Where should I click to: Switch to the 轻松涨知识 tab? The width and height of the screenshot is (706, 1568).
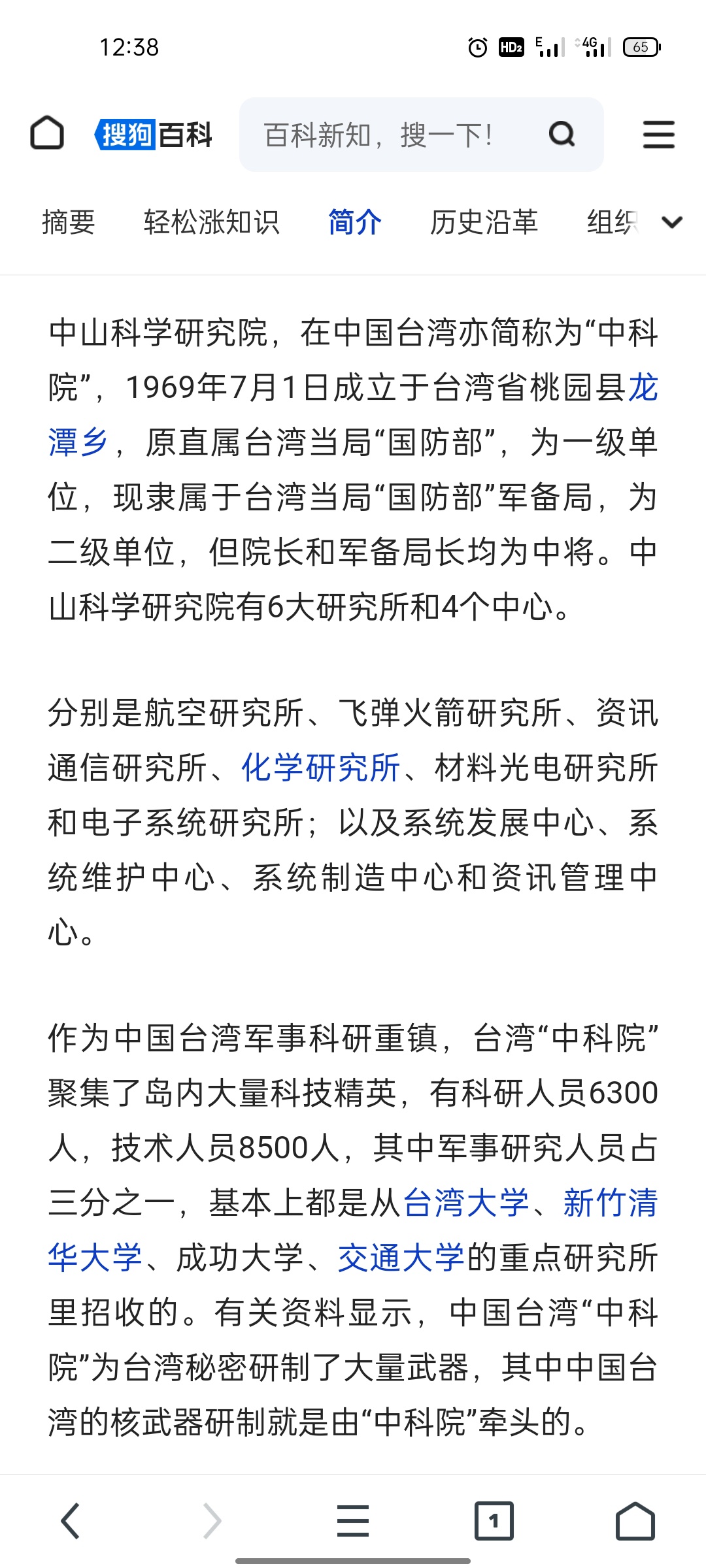[212, 222]
